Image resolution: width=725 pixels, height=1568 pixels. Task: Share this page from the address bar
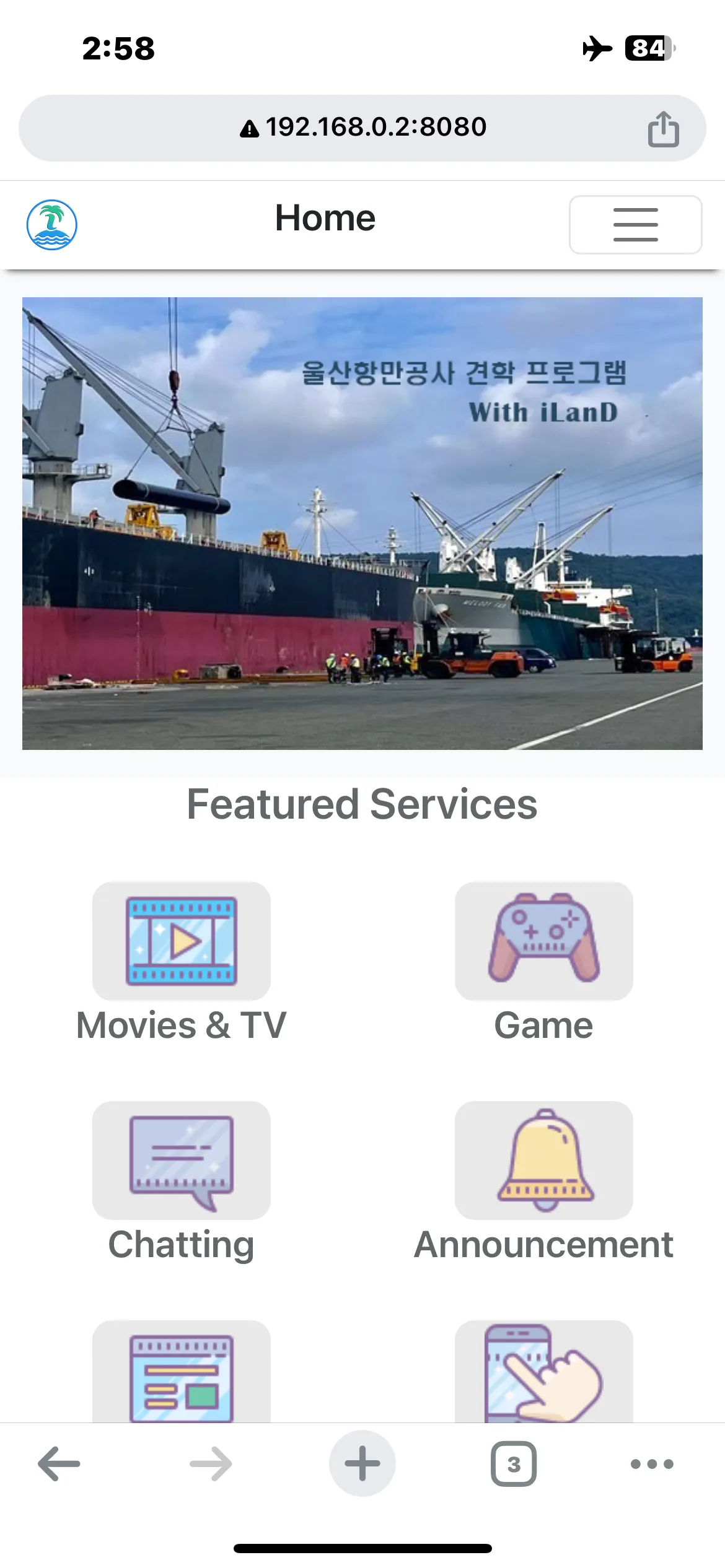(663, 129)
